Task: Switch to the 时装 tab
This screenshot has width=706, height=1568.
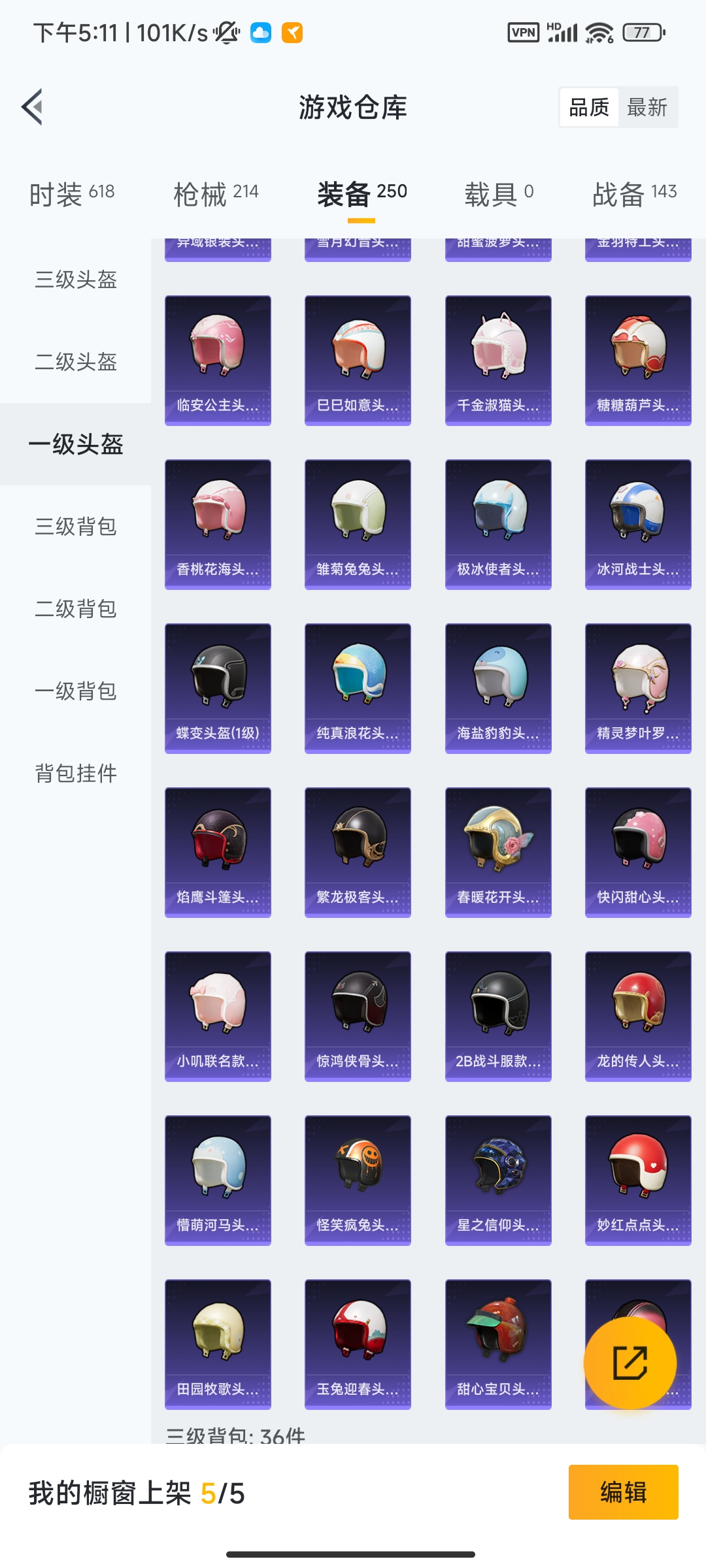Action: [x=72, y=193]
